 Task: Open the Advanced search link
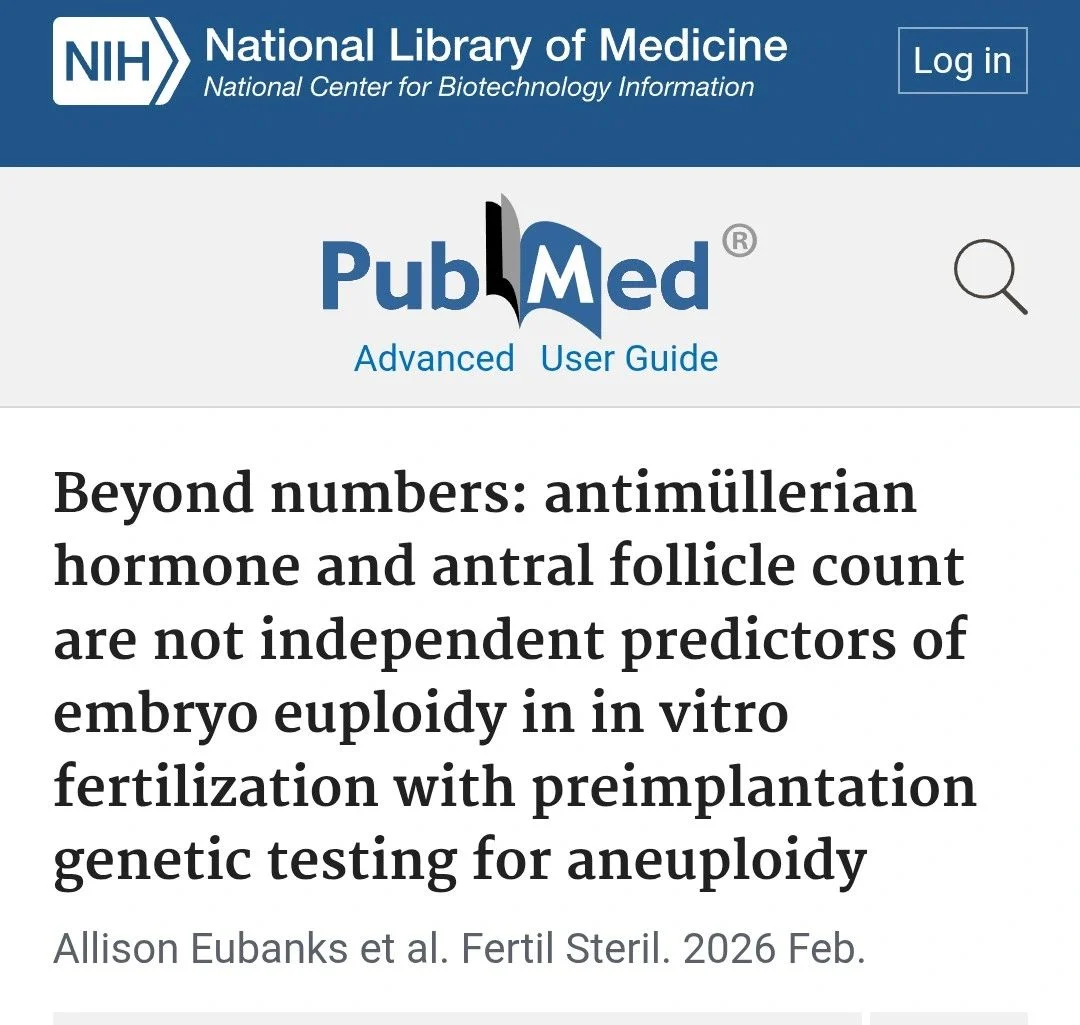[x=434, y=358]
